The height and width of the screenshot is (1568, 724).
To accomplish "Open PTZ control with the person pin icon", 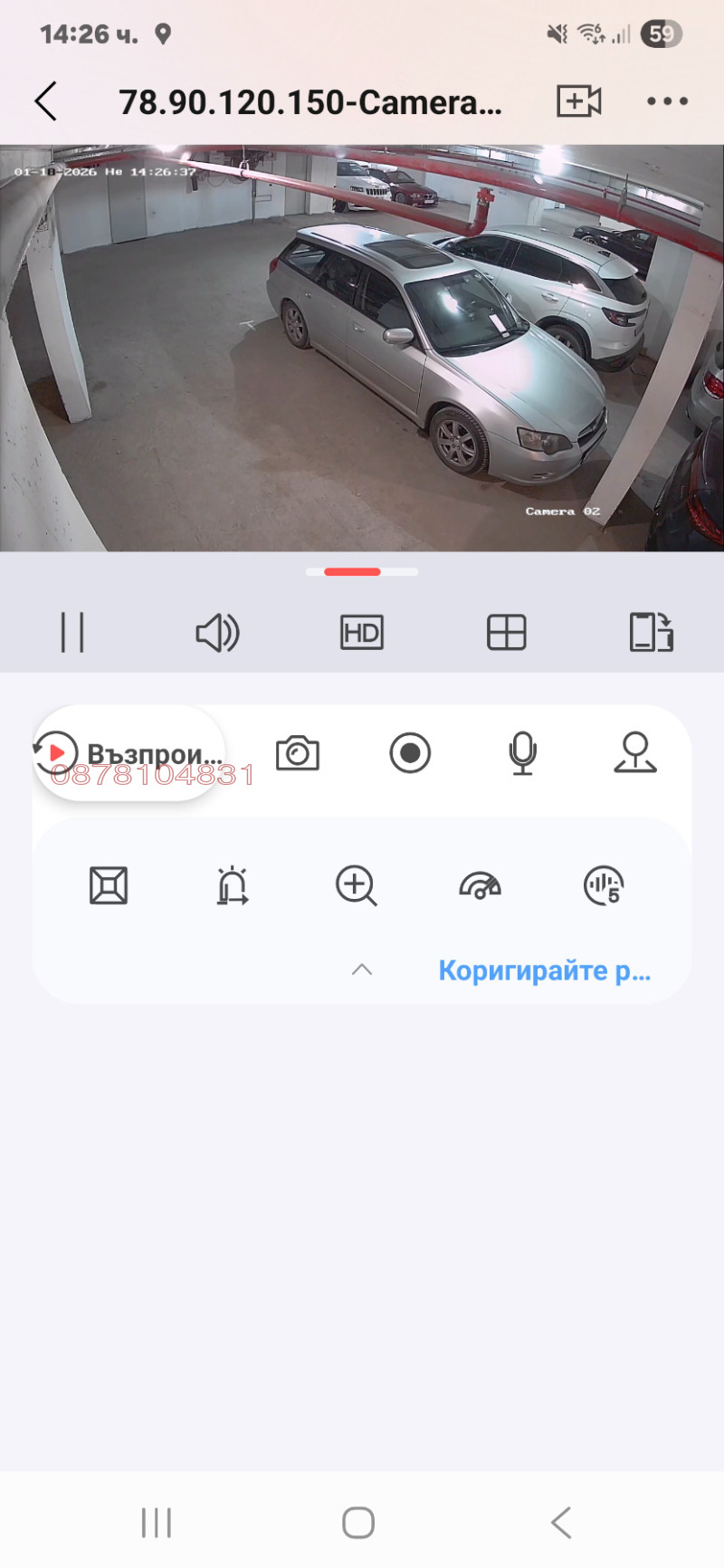I will pos(637,753).
